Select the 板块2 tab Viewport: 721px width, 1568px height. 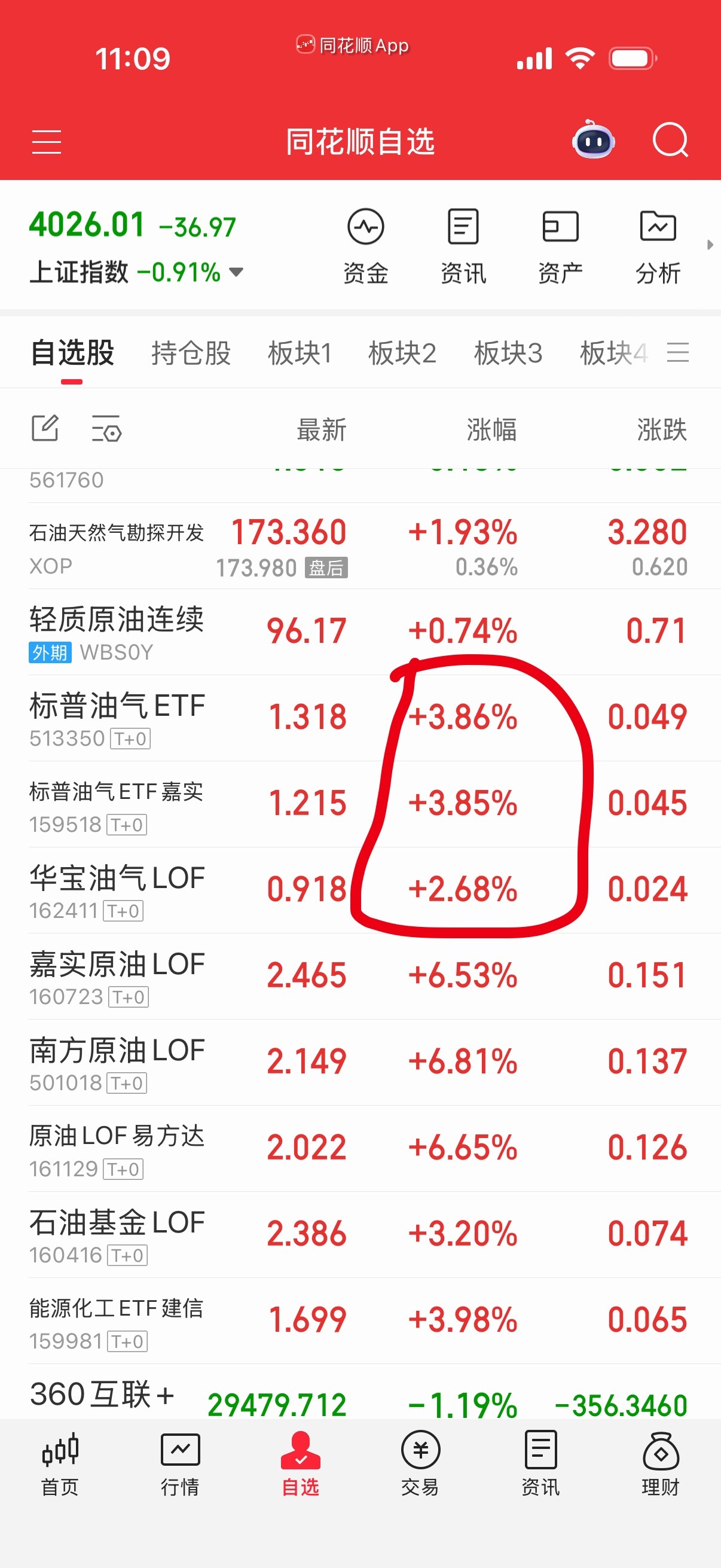tap(403, 353)
